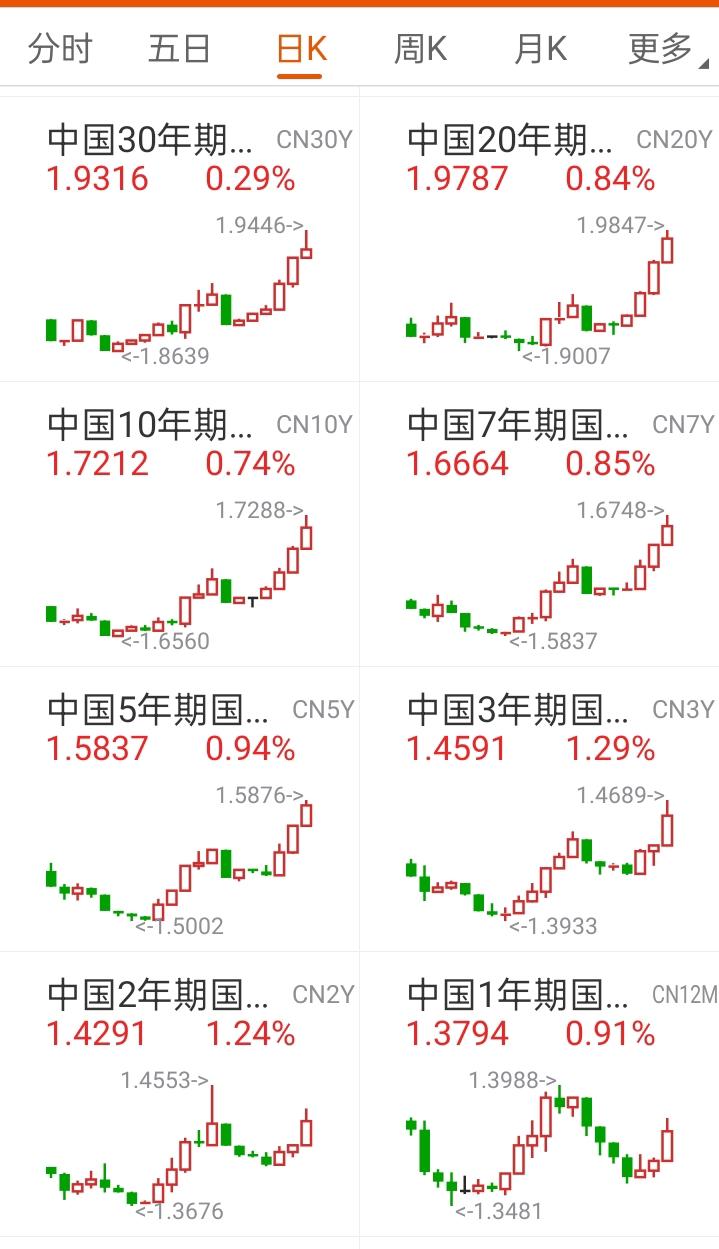Switch to the 分时 tab
Image resolution: width=719 pixels, height=1249 pixels.
tap(60, 48)
